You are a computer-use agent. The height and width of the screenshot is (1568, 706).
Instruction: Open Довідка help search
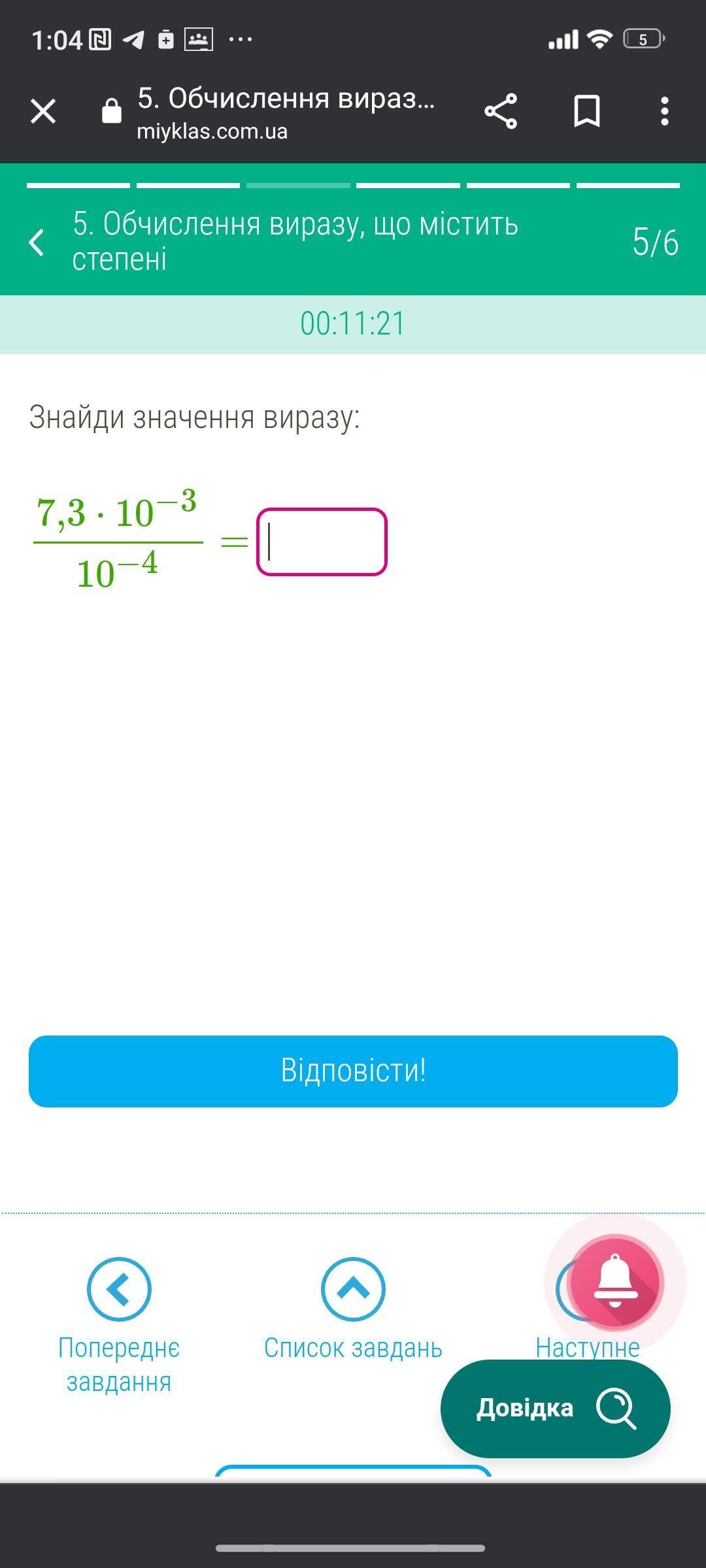(555, 1408)
